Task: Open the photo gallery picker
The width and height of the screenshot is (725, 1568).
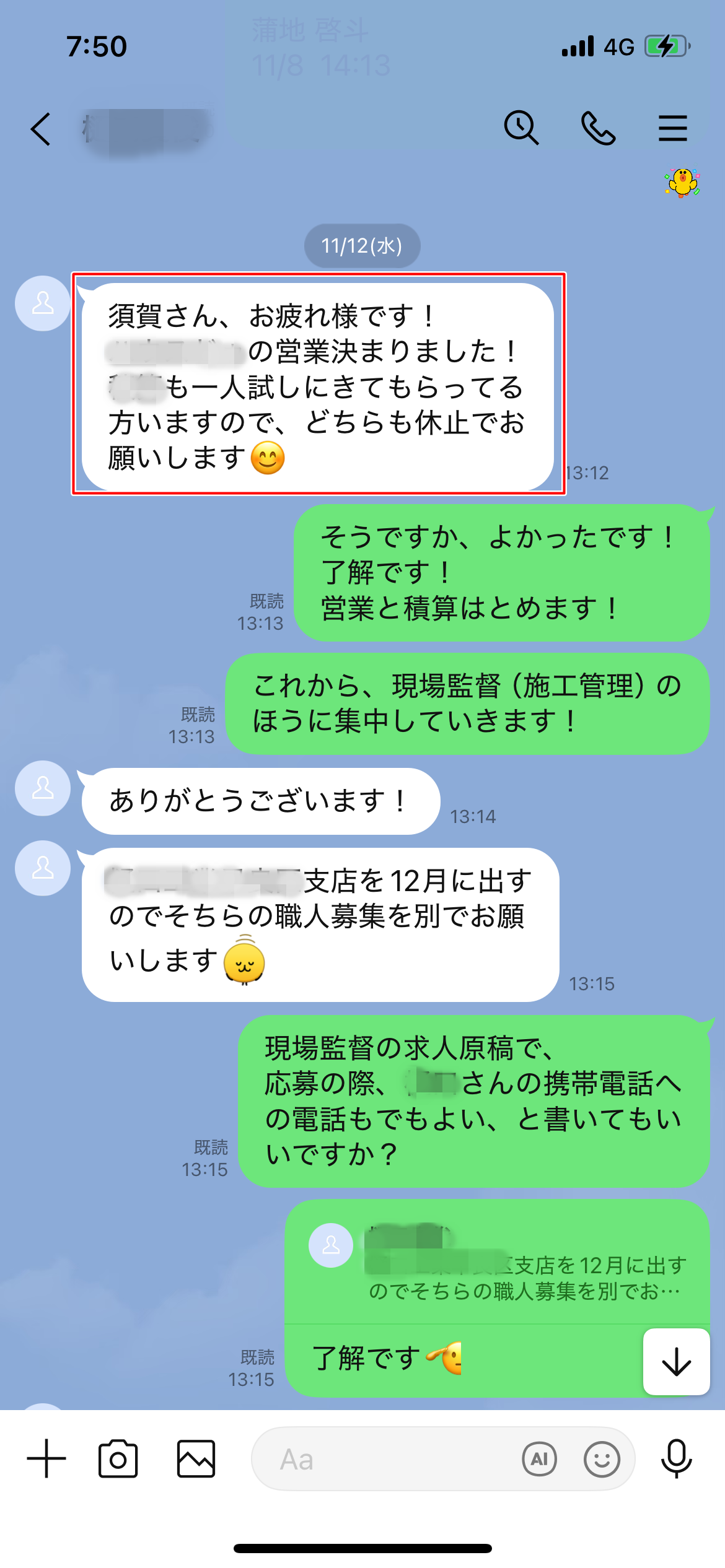Action: click(x=196, y=1458)
